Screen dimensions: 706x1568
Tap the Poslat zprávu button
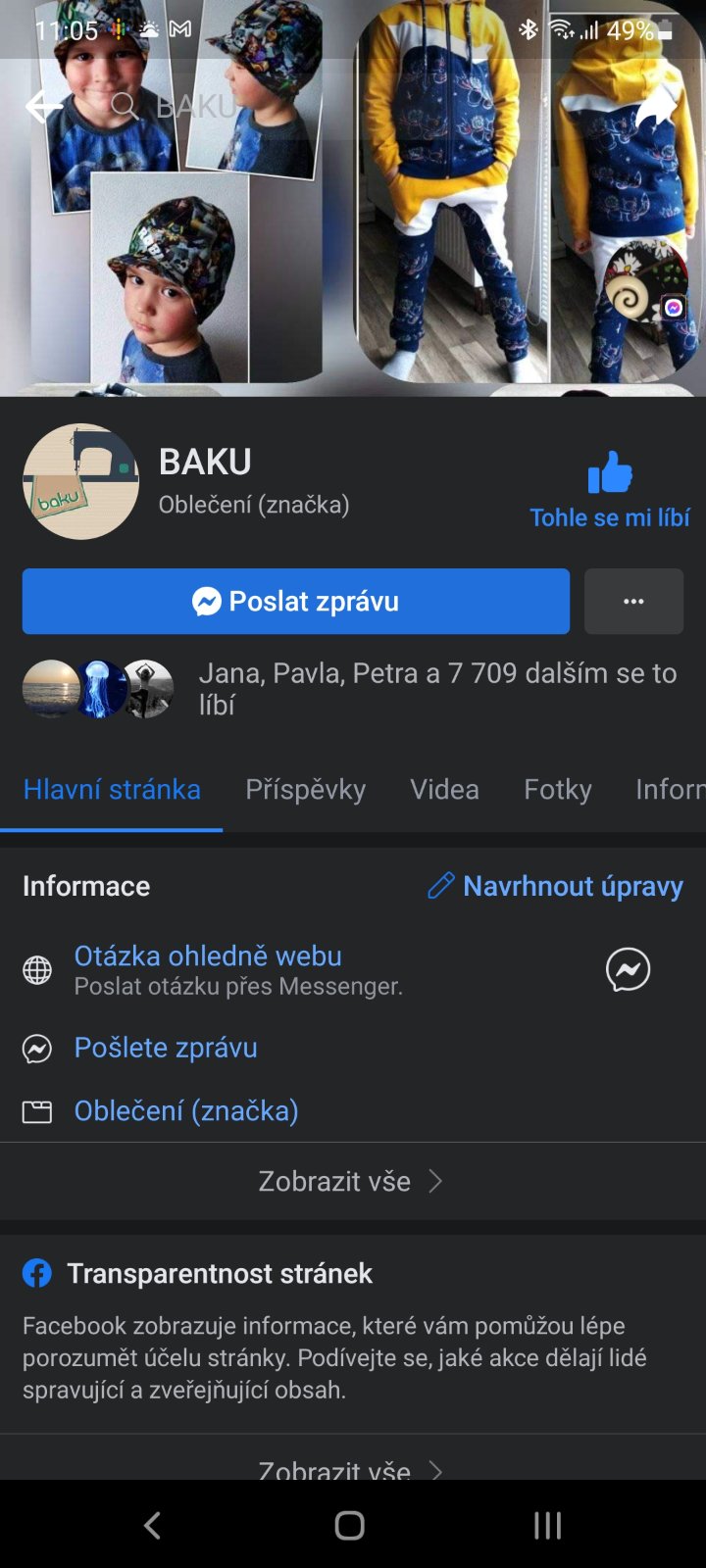295,601
